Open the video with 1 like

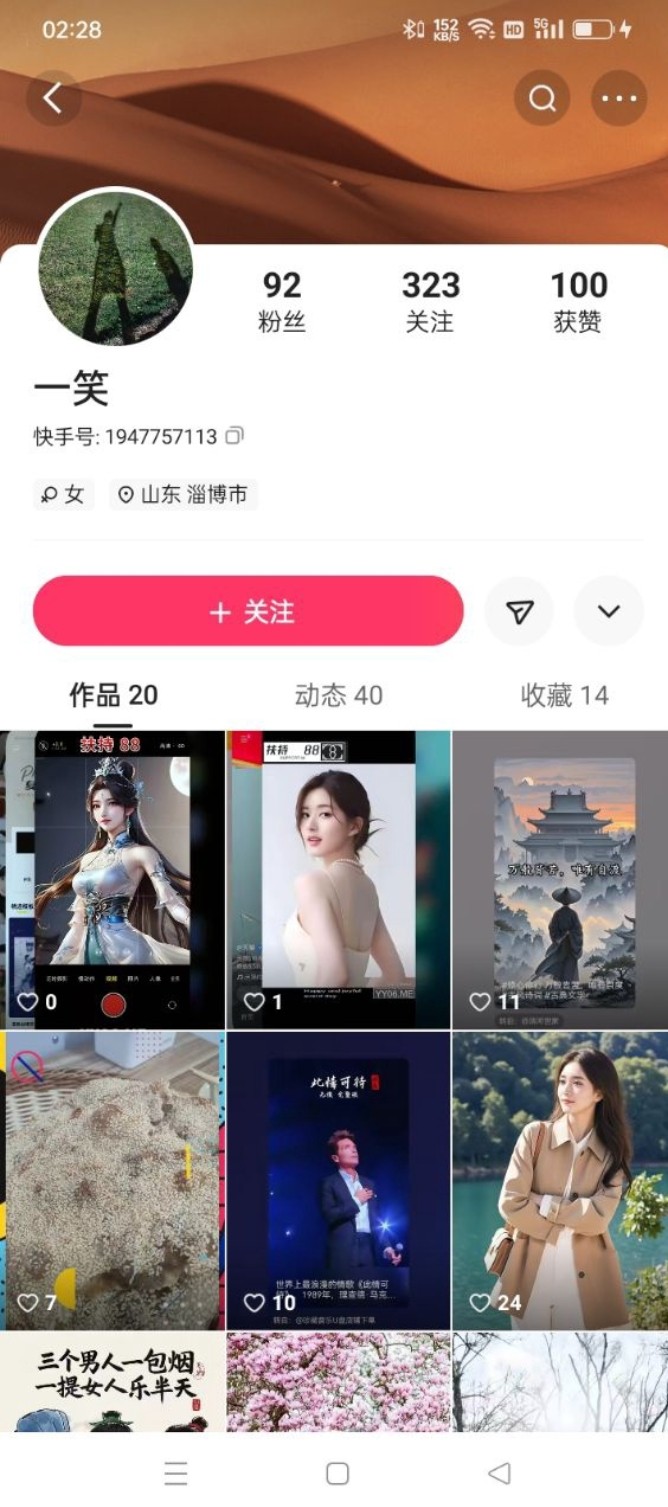click(338, 879)
